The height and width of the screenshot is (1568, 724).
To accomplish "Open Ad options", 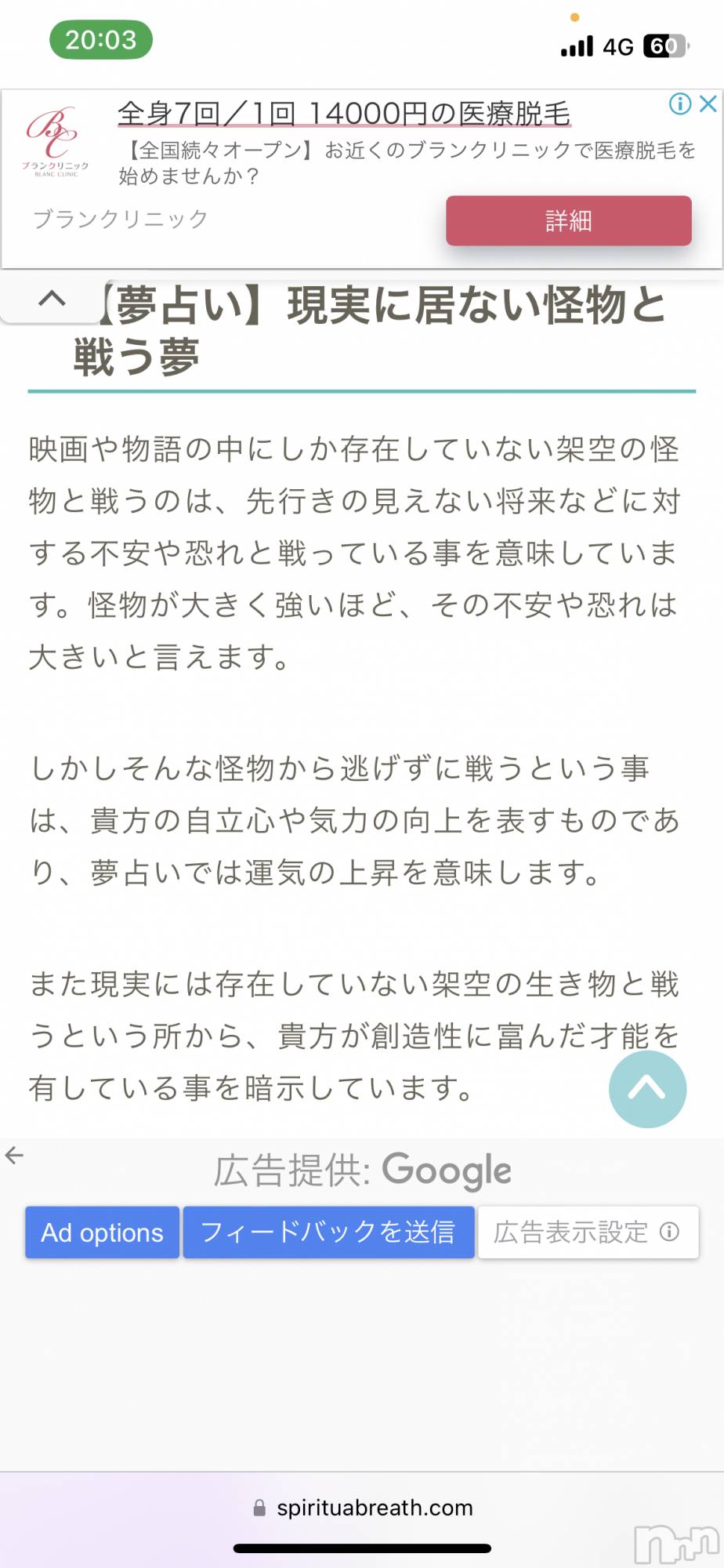I will point(102,1232).
